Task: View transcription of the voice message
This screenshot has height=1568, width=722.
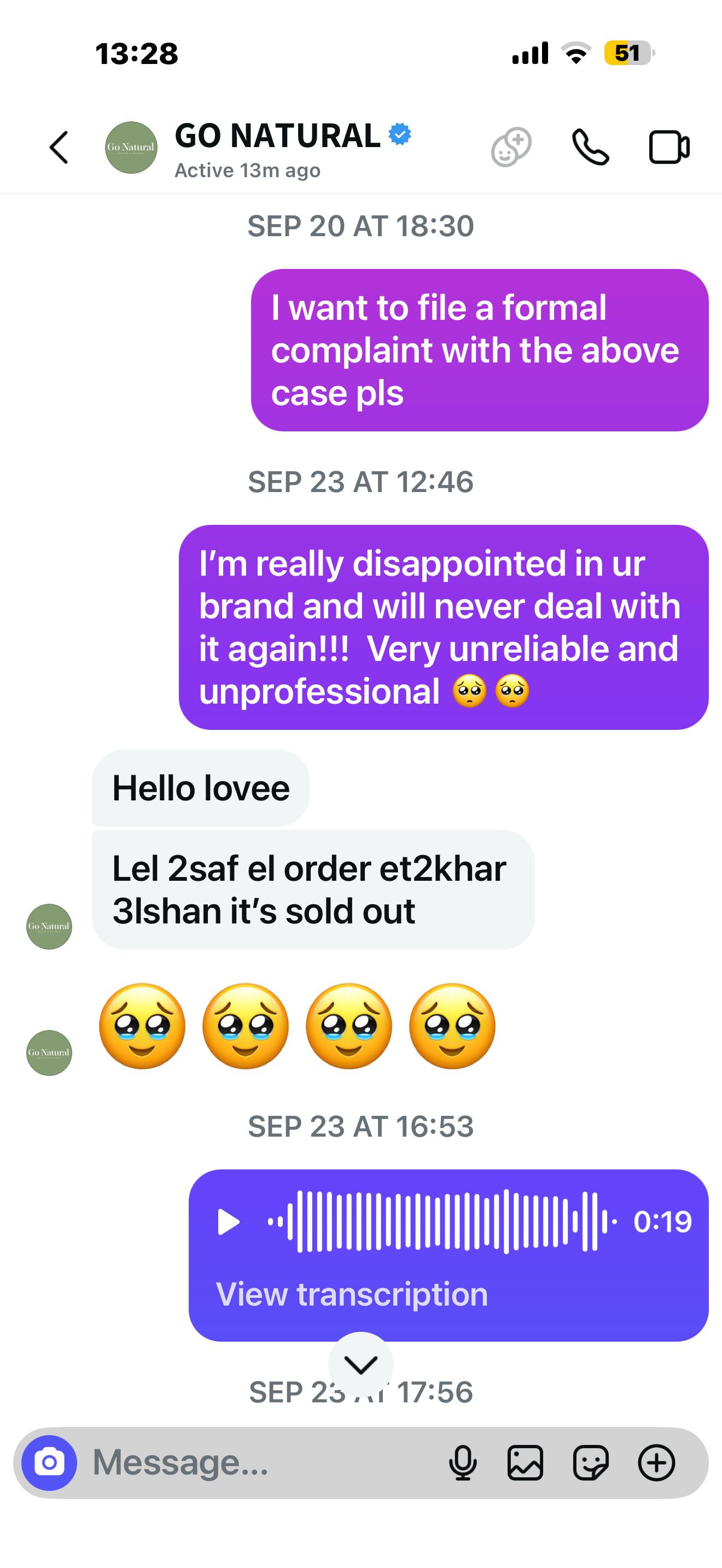Action: 352,1293
